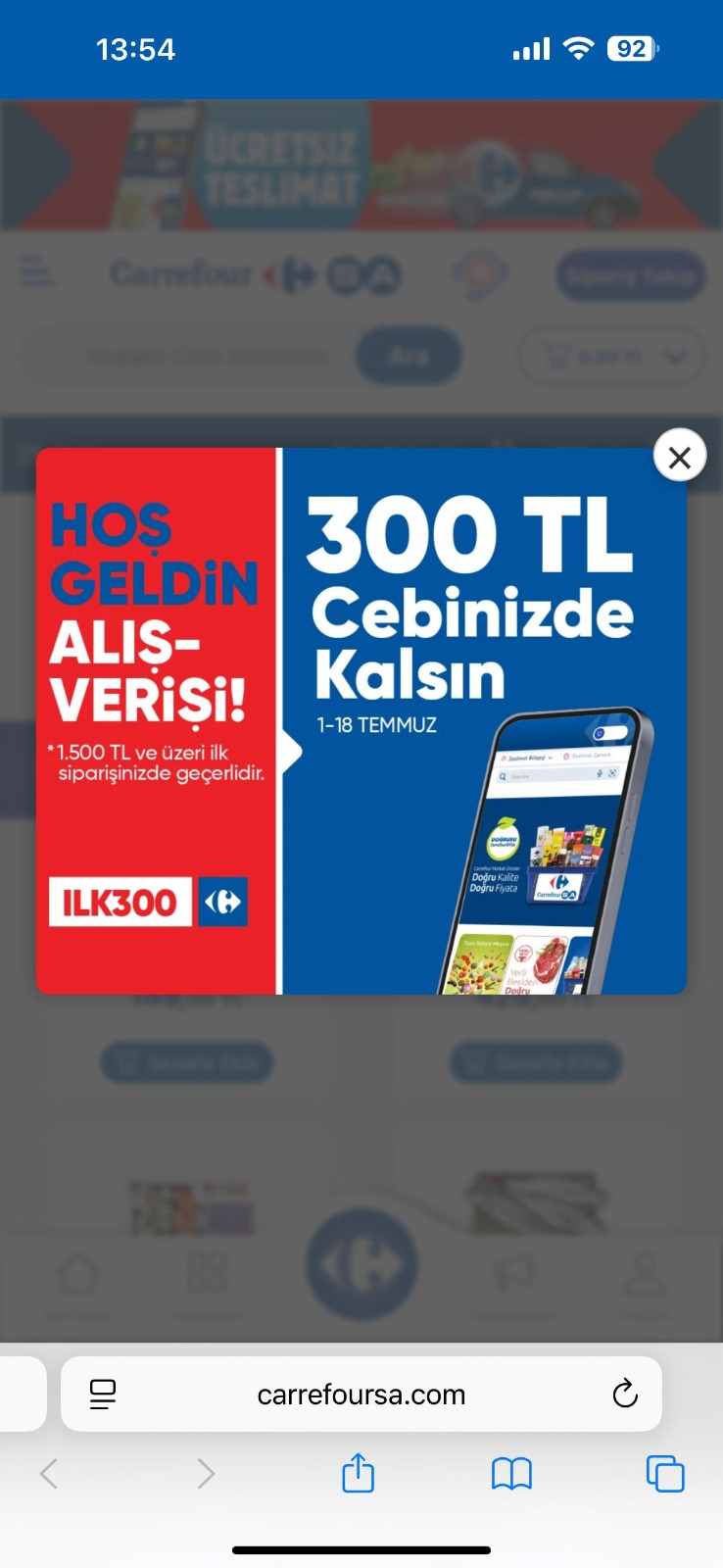
Task: Reload the carrefoursa.com page
Action: pos(624,1393)
